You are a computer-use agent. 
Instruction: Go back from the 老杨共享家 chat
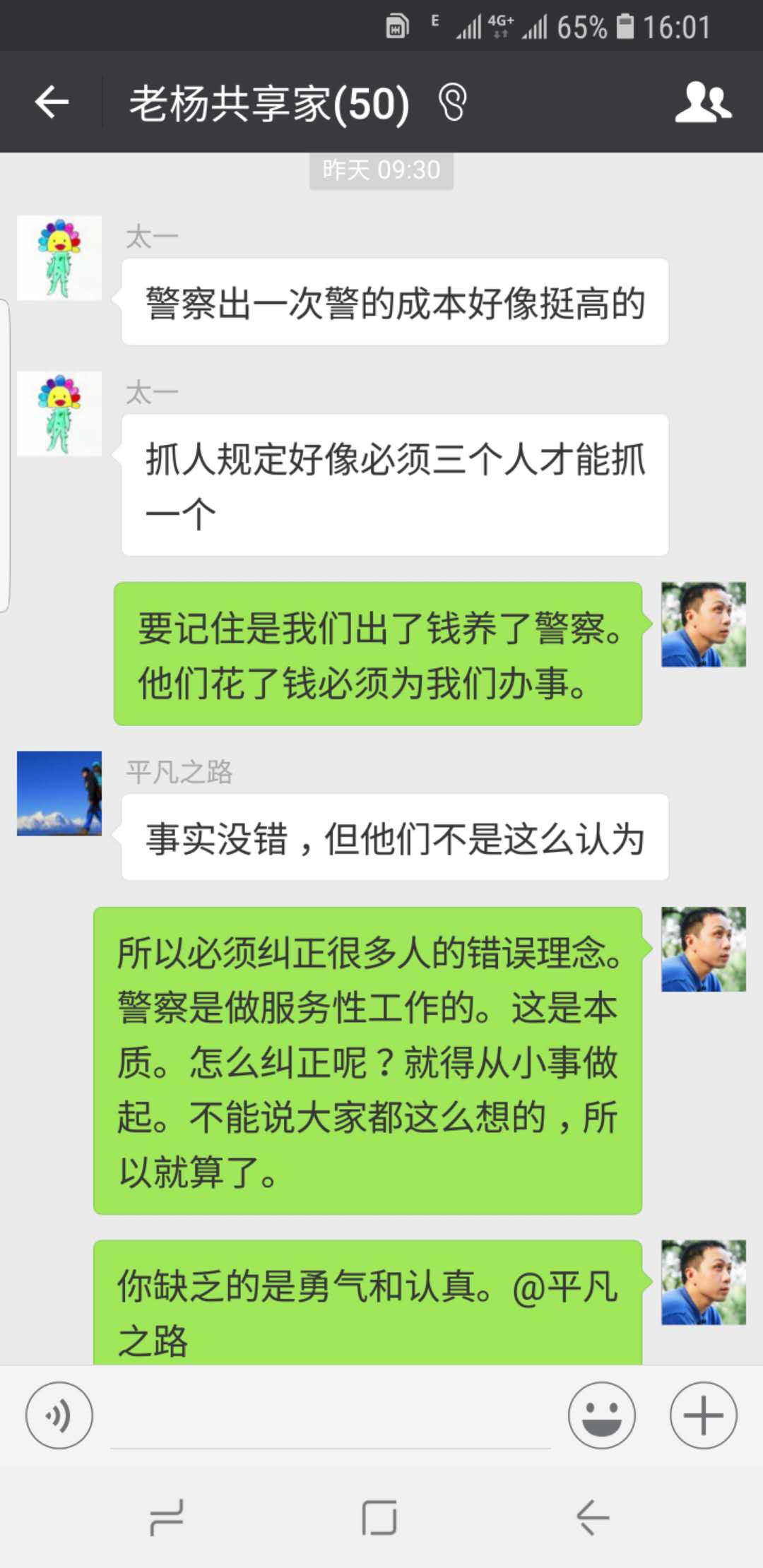pos(52,103)
